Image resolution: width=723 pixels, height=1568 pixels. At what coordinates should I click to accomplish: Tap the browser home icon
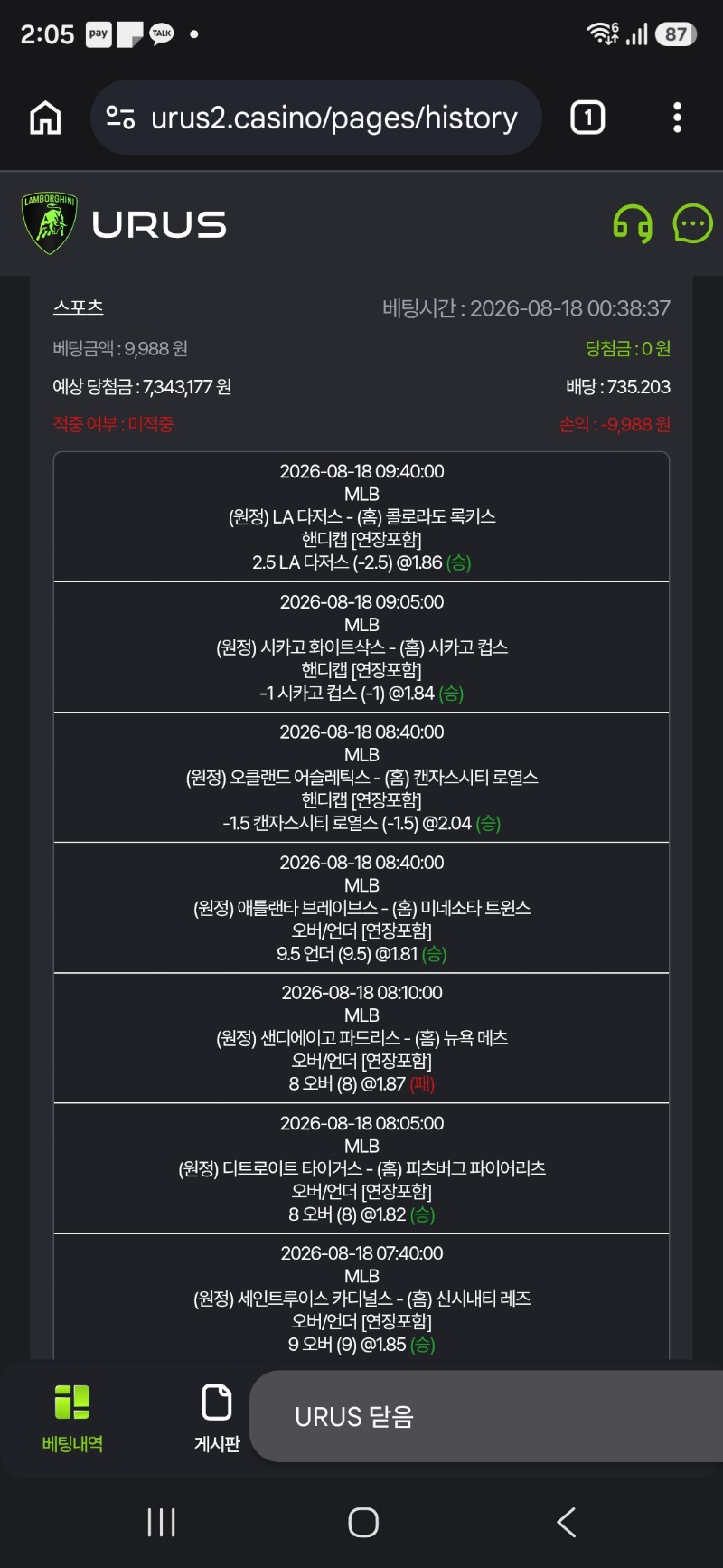(x=45, y=118)
